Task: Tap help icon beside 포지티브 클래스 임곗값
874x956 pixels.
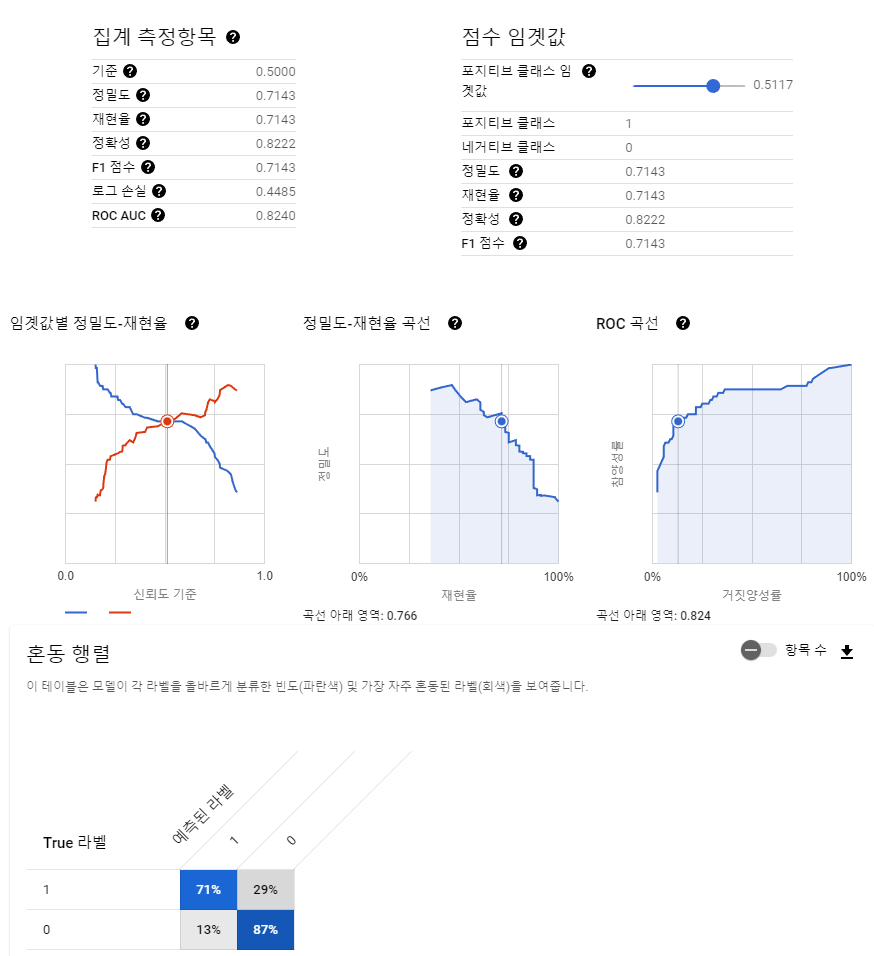Action: (589, 71)
